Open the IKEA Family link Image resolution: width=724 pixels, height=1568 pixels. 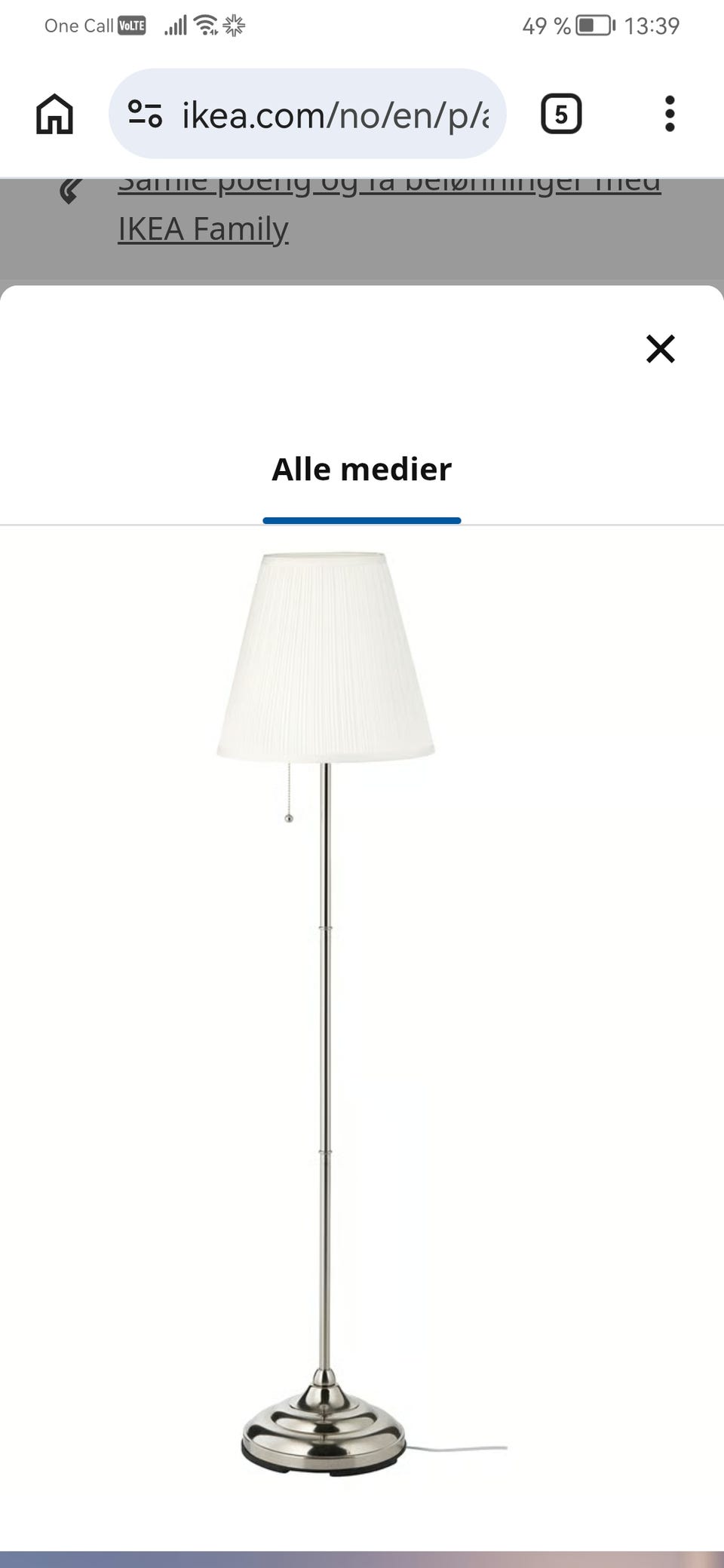[x=202, y=229]
